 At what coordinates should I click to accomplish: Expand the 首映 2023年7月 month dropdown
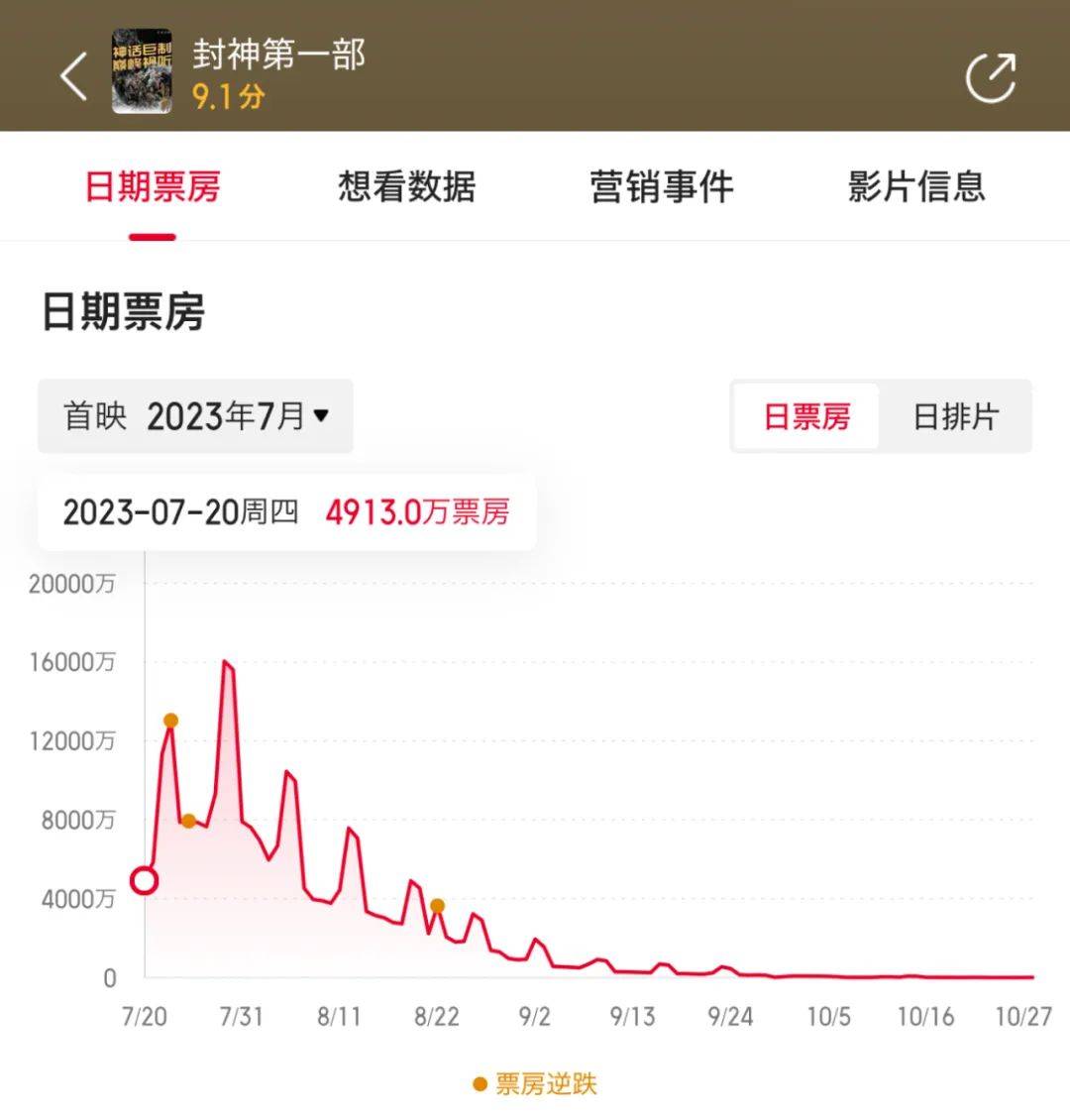(195, 416)
